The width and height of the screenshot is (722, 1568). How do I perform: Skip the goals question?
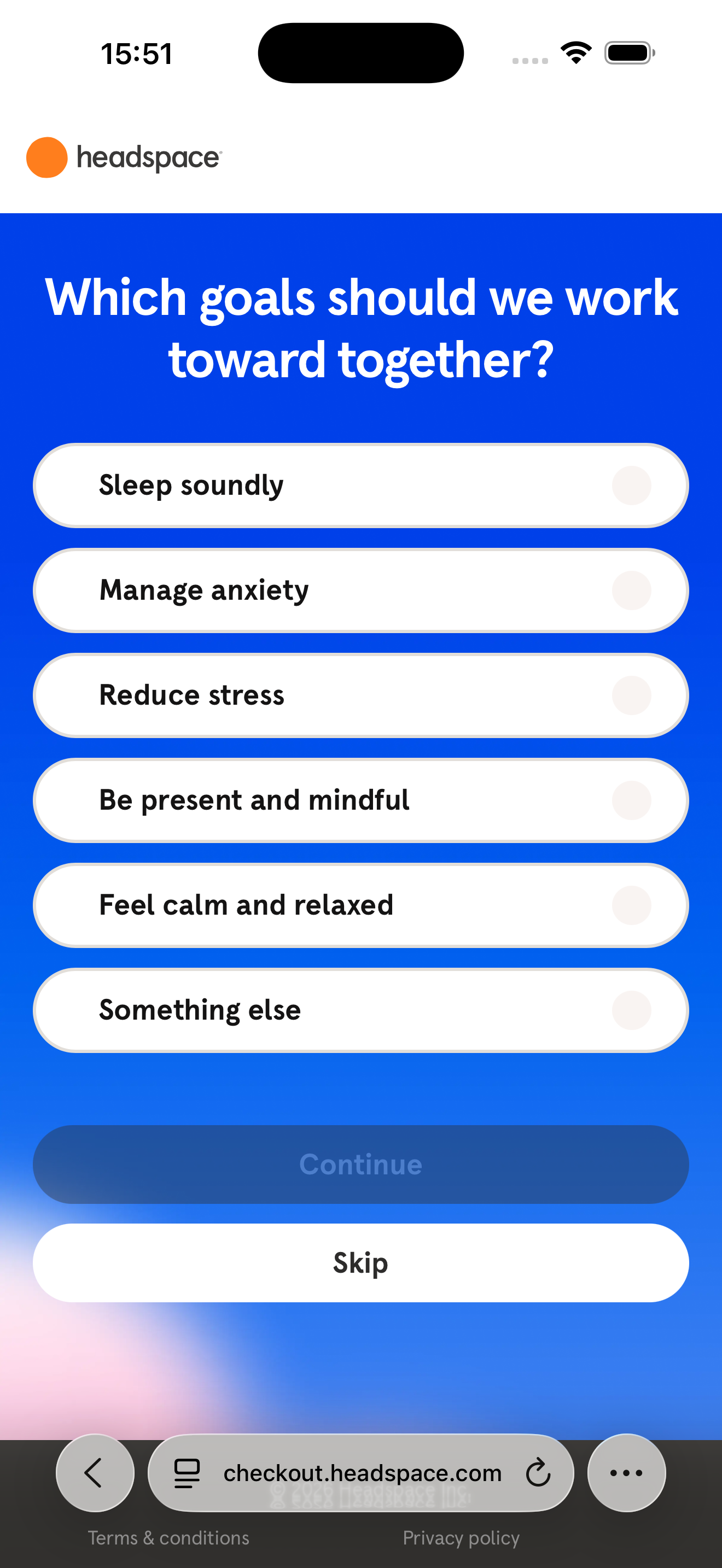[x=360, y=1263]
